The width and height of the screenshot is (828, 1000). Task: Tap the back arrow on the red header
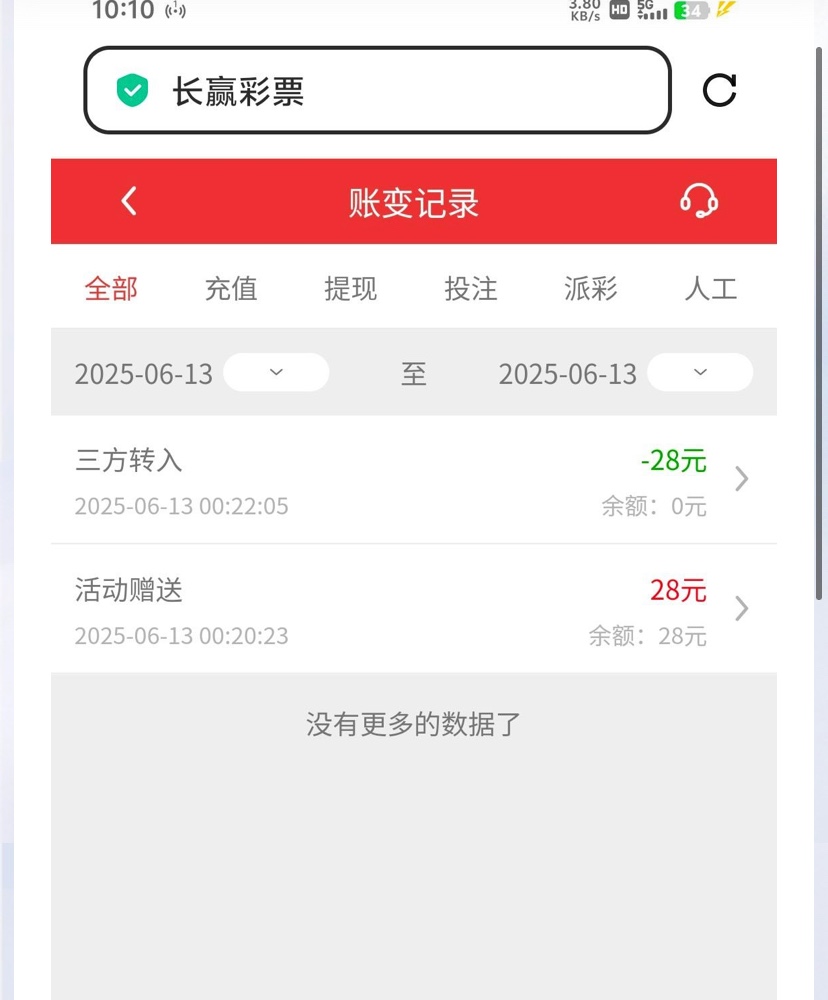click(x=127, y=200)
